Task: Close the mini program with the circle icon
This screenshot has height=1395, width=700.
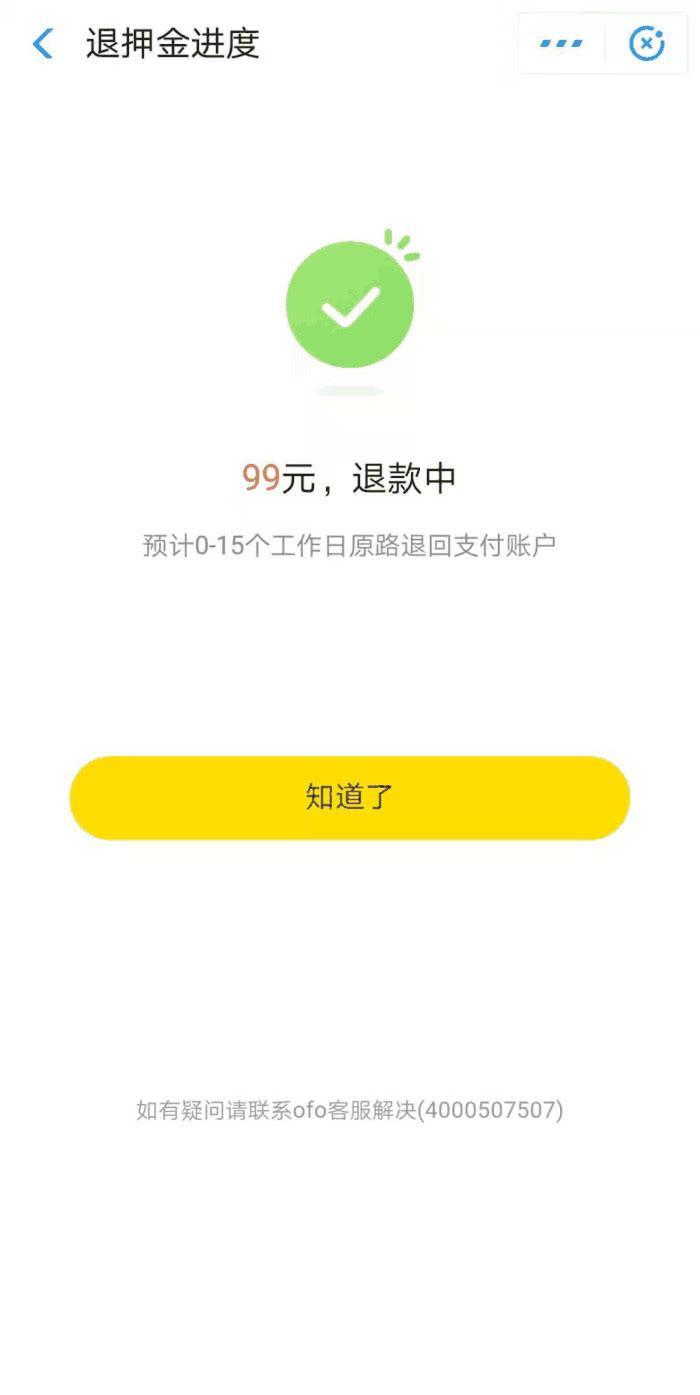Action: click(647, 44)
